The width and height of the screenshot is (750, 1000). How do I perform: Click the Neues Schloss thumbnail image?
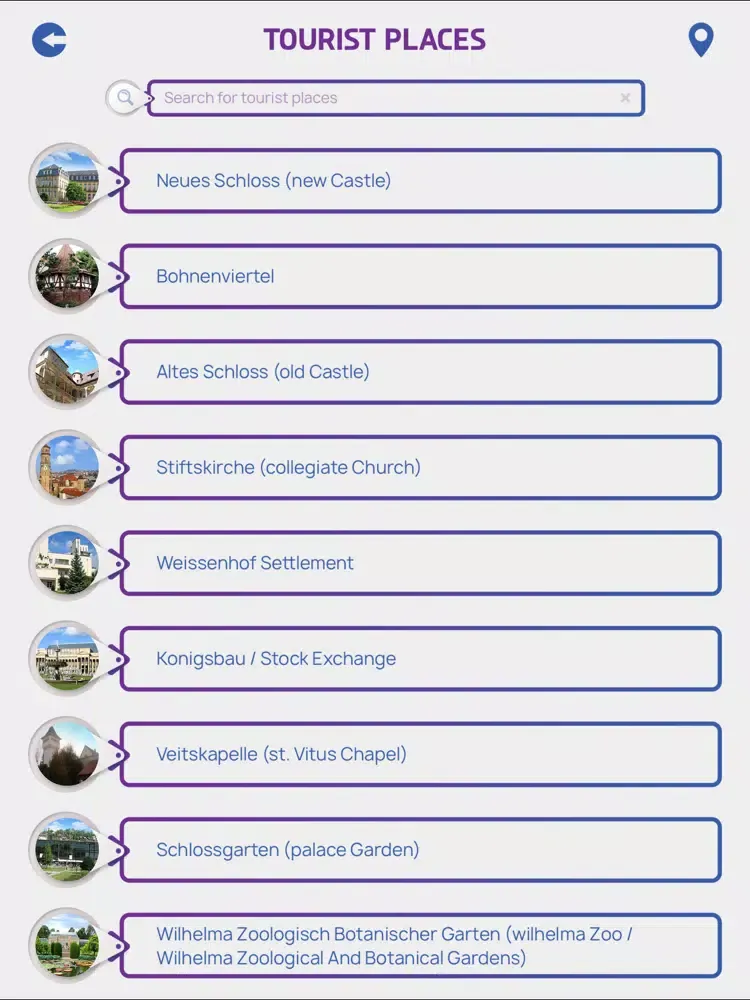coord(67,178)
